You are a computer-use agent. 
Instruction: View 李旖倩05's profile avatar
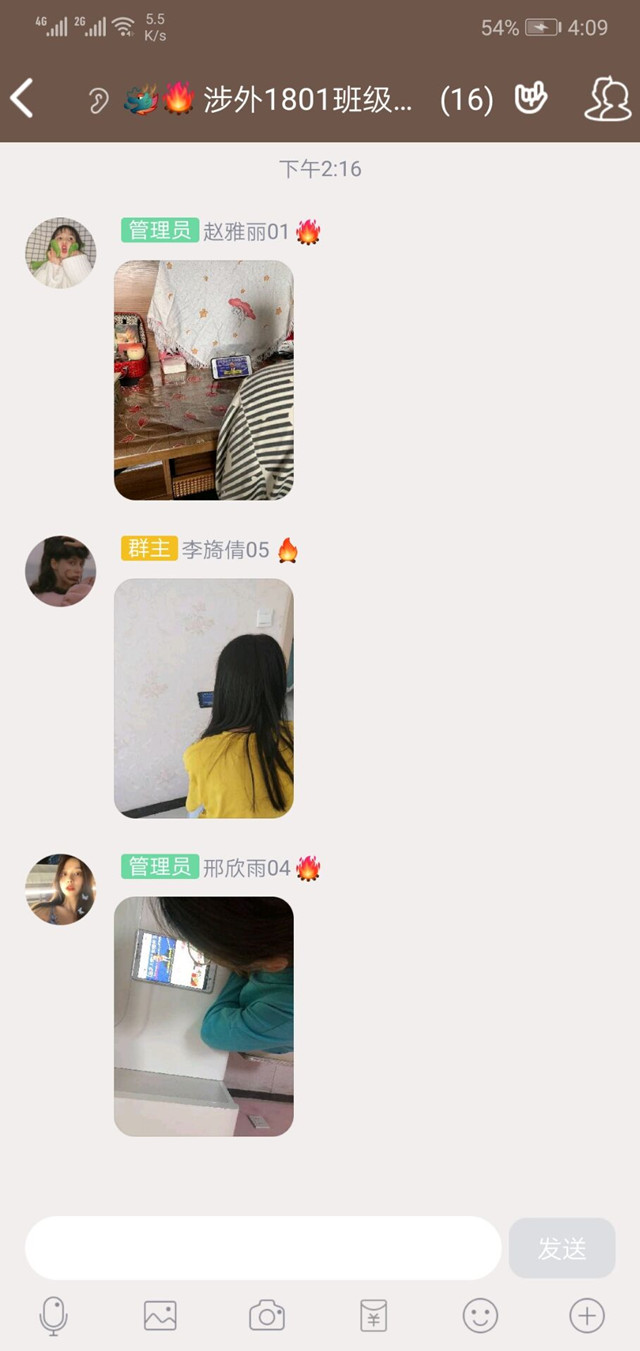click(60, 571)
